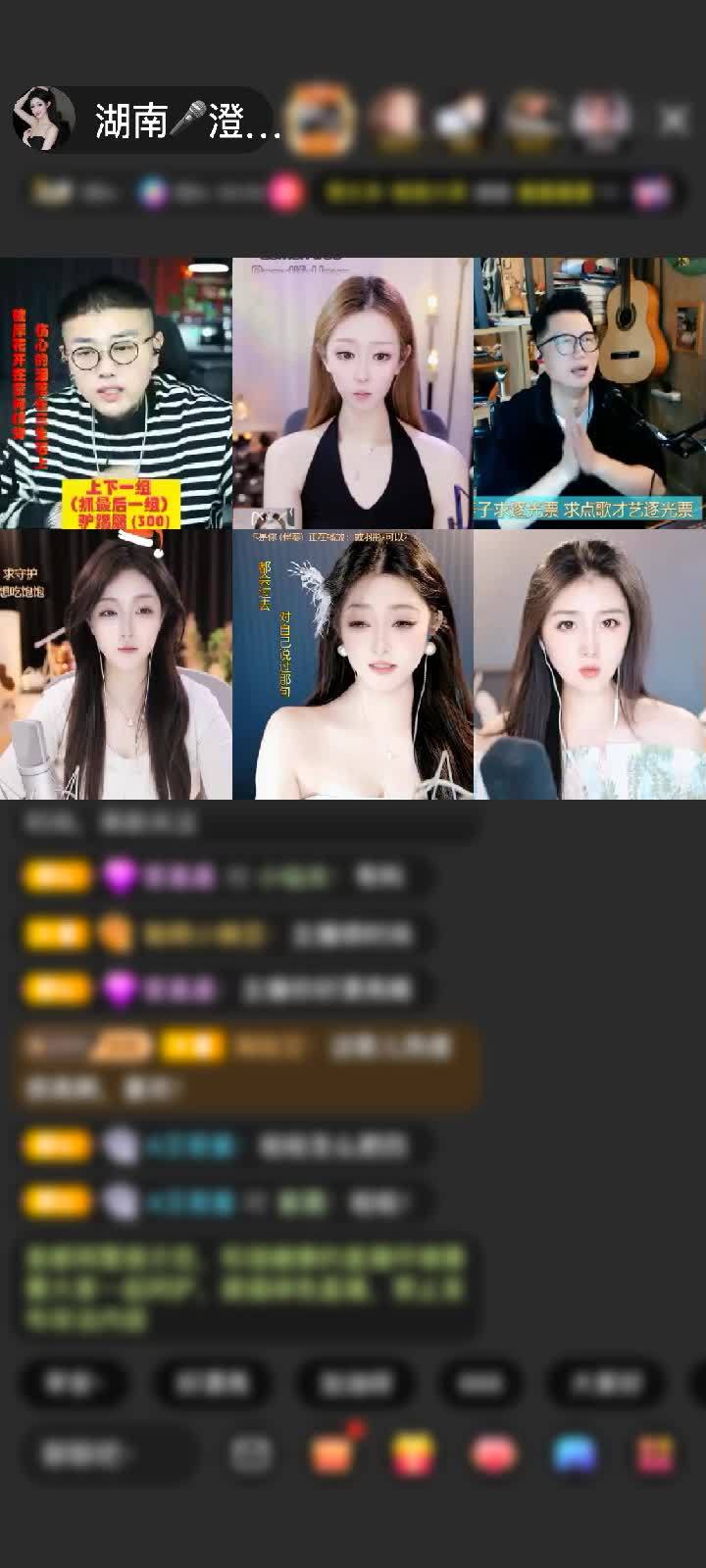Screen dimensions: 706x1568
Task: Close the live stream room
Action: (674, 121)
